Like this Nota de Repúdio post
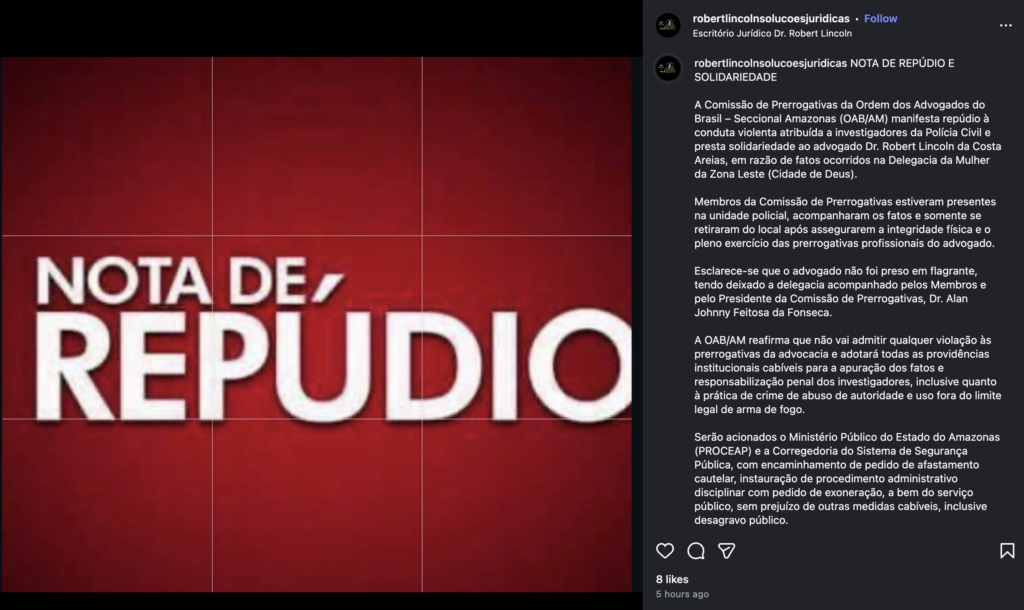 [665, 550]
